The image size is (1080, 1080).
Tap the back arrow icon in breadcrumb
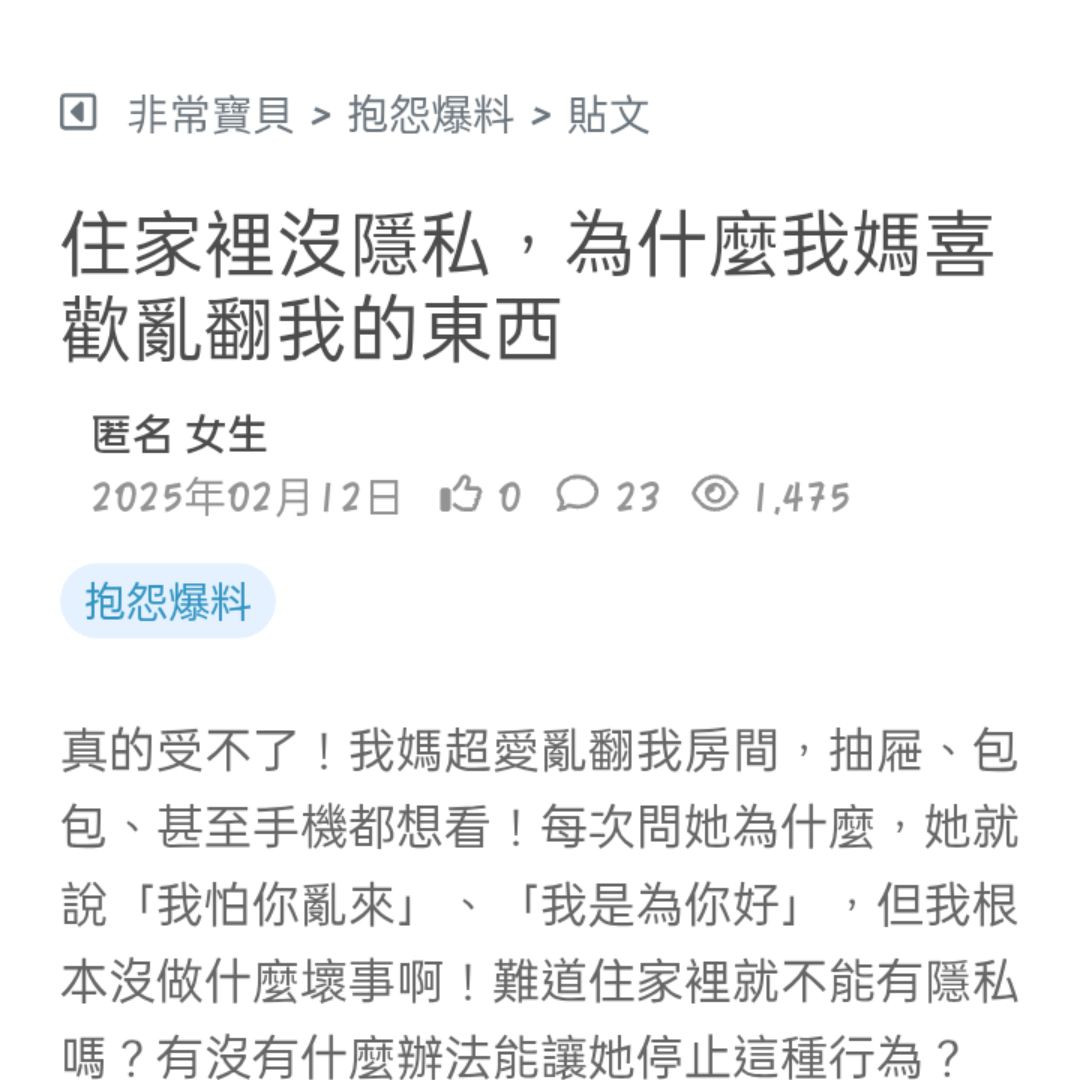pos(78,112)
